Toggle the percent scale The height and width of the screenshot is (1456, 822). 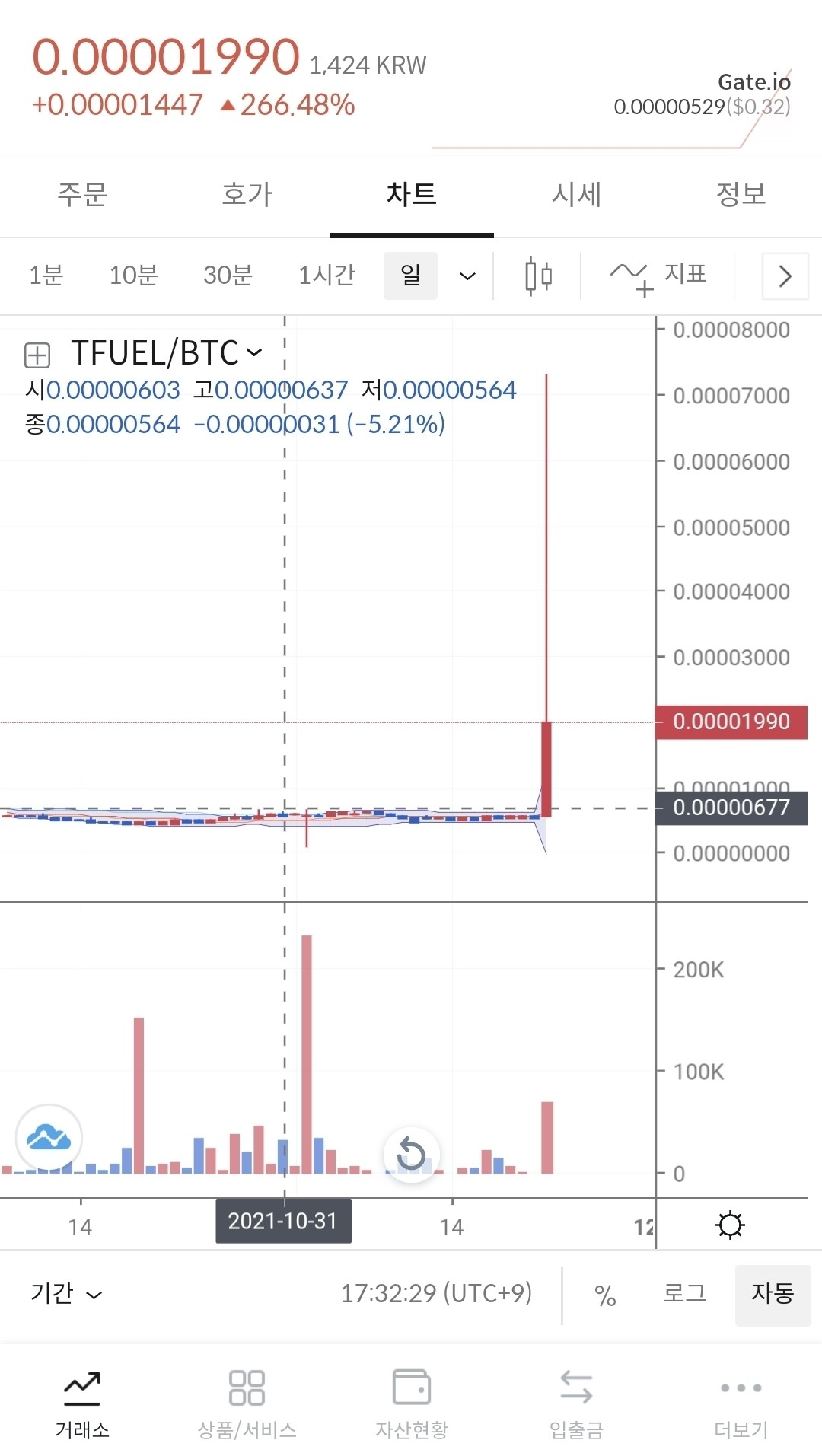(605, 1295)
